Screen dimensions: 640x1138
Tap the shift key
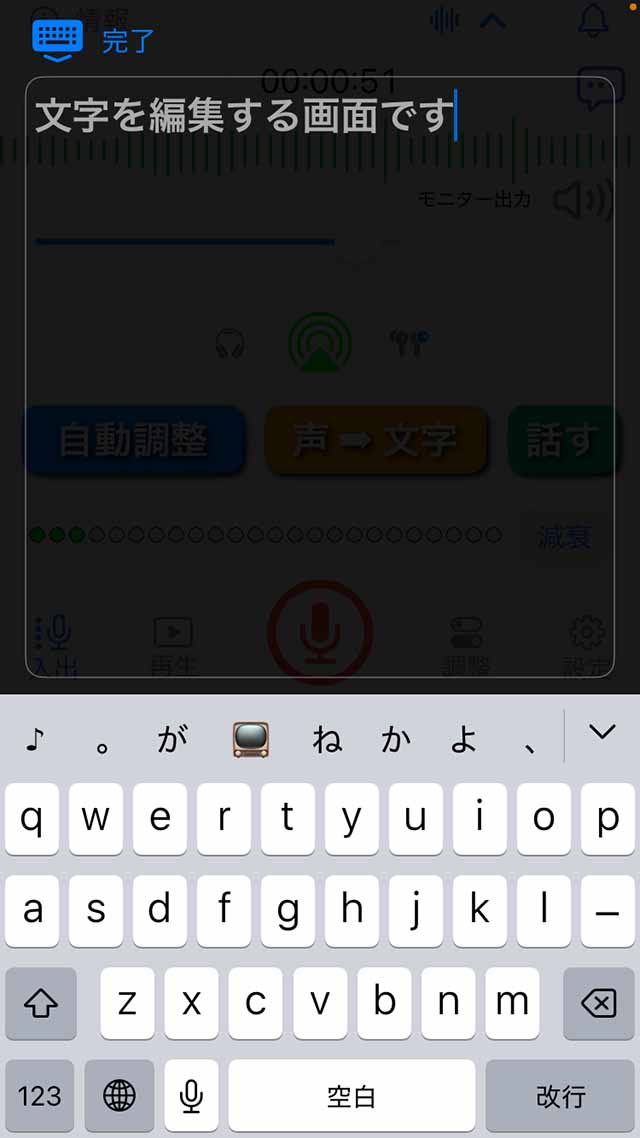(x=41, y=1003)
